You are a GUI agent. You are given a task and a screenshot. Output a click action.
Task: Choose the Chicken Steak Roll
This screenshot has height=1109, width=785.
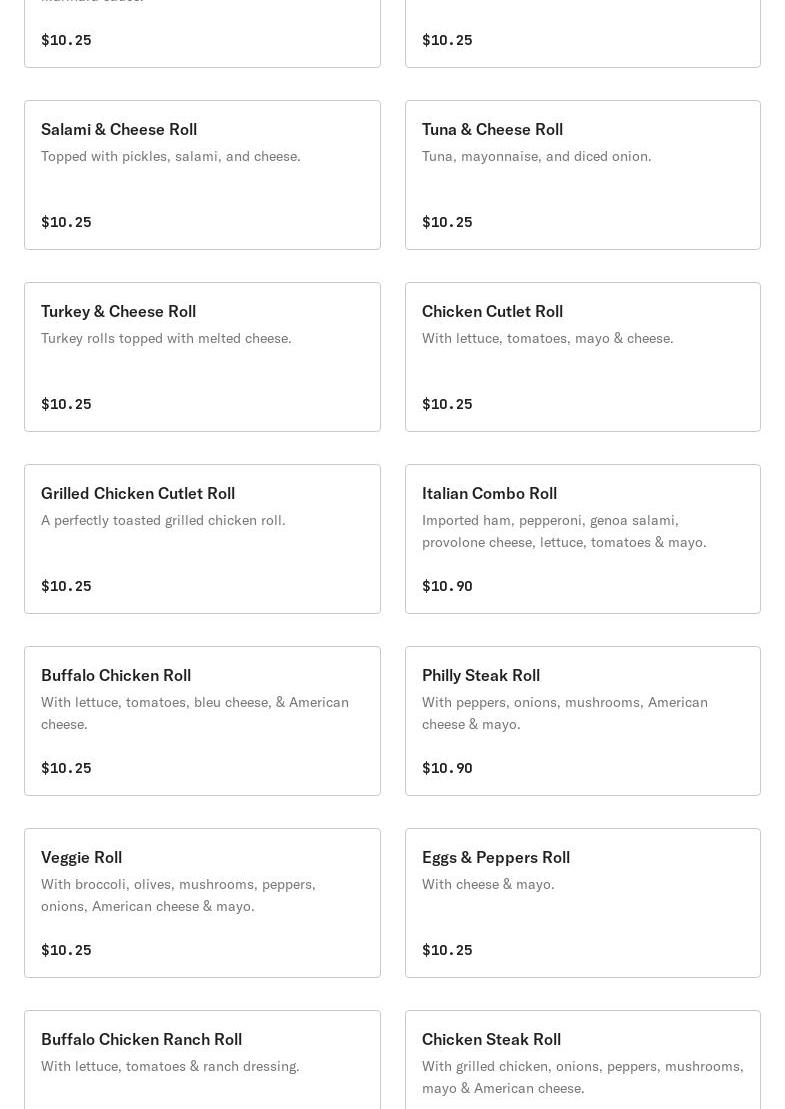(583, 1059)
